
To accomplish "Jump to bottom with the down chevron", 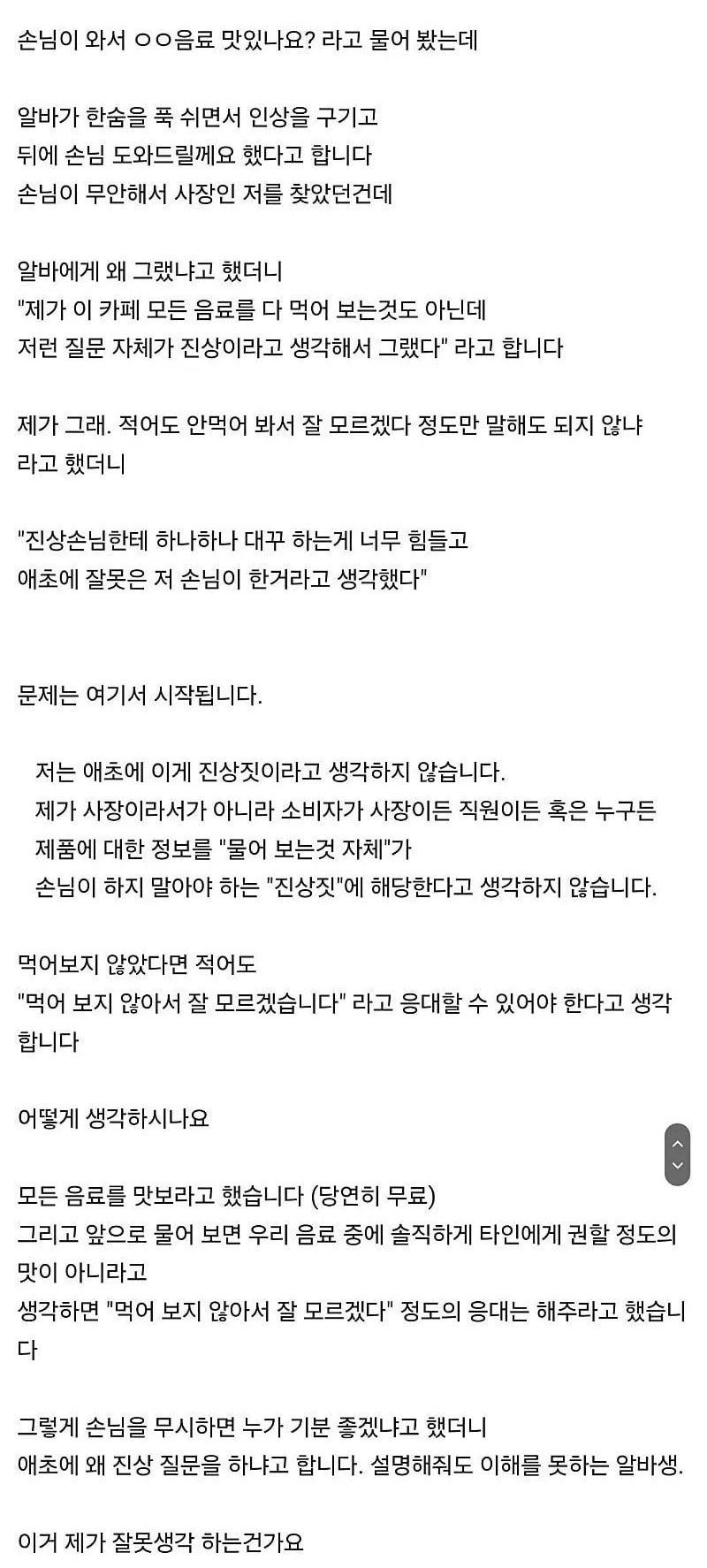I will coord(677,1166).
